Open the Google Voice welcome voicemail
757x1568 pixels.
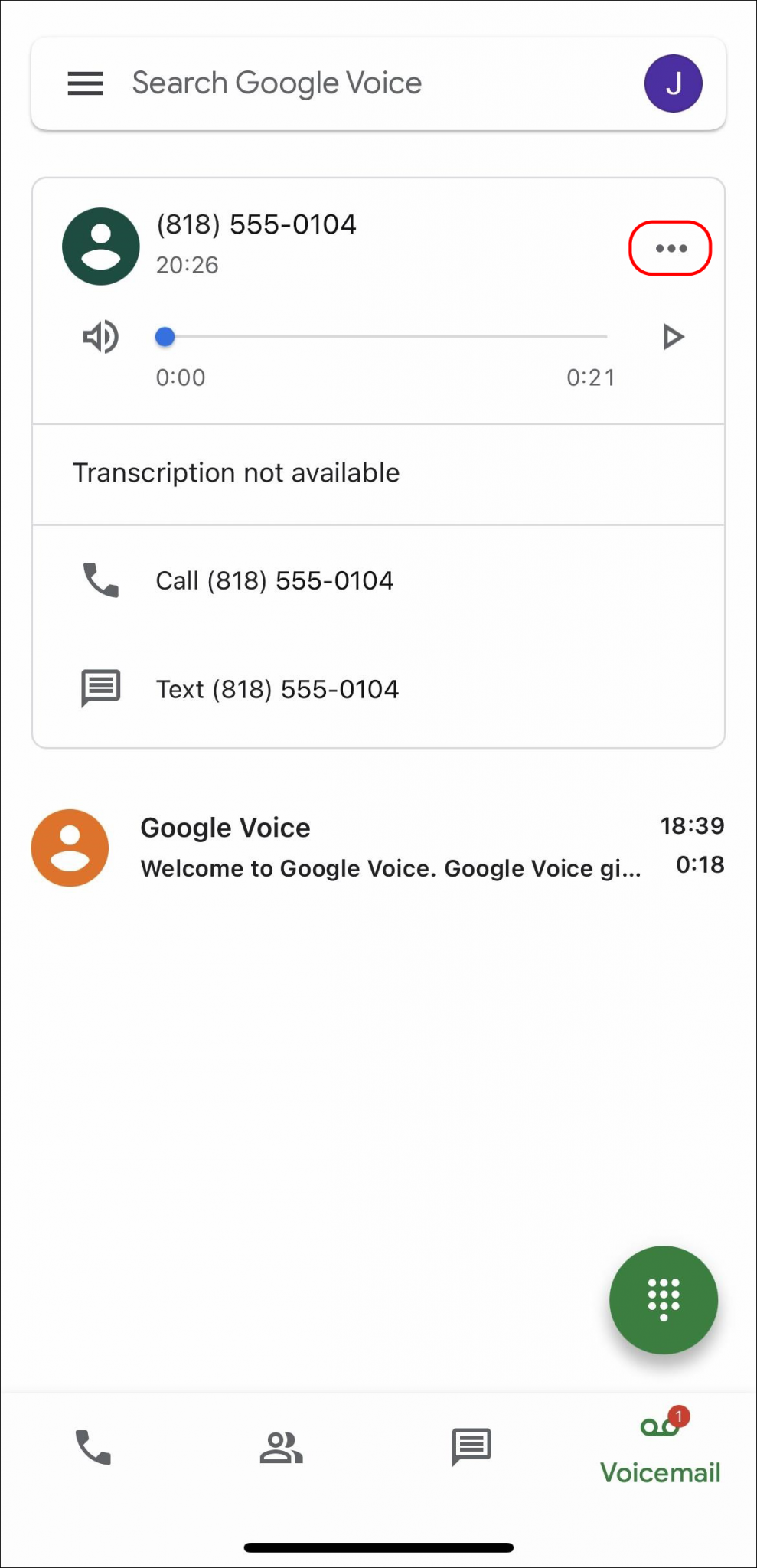pyautogui.click(x=378, y=846)
